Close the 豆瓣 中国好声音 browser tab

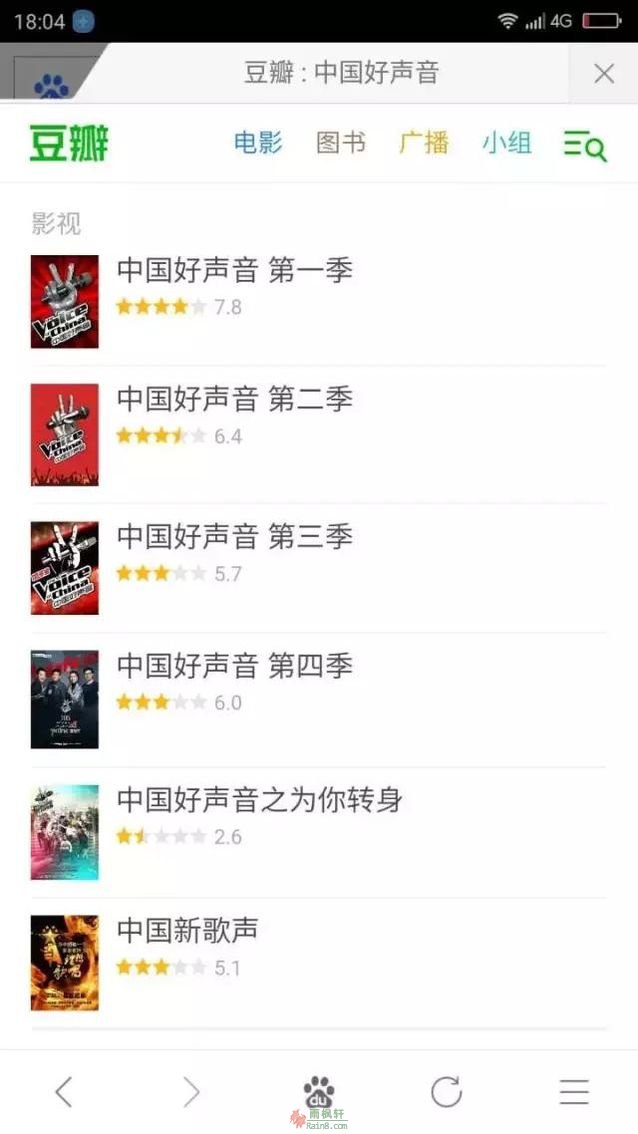point(603,73)
